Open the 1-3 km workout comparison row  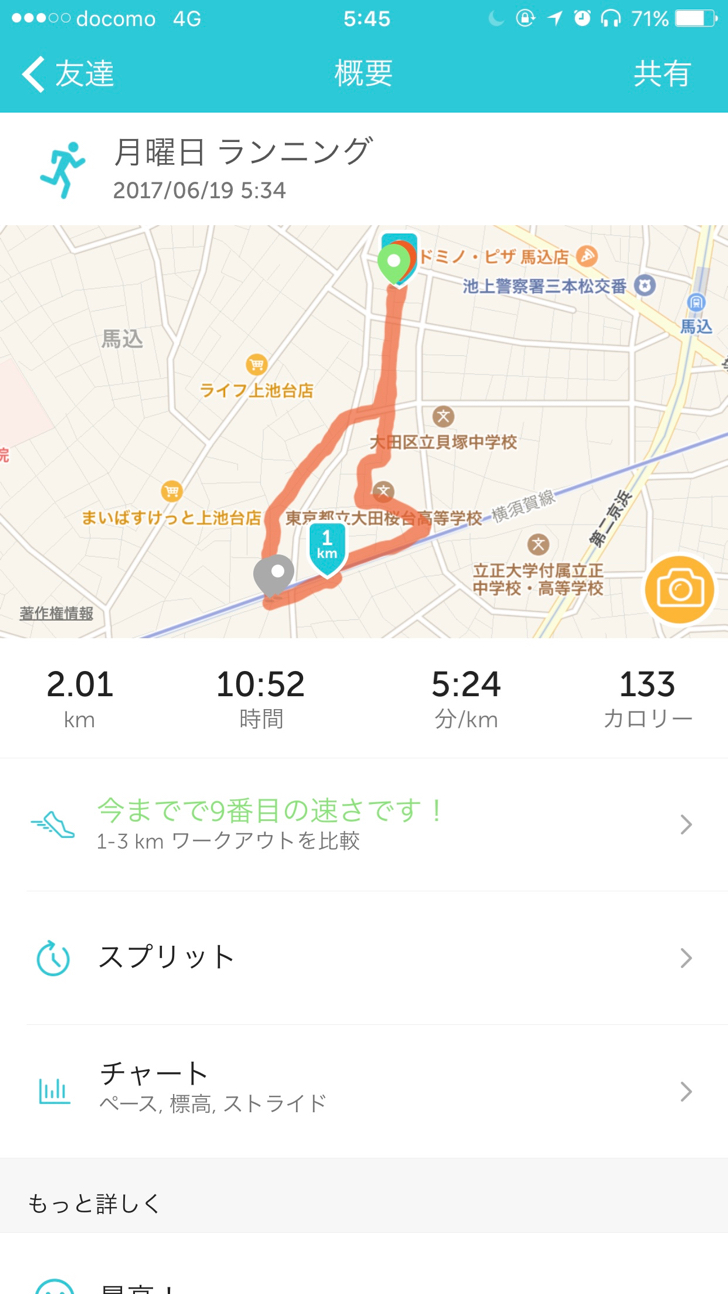click(364, 825)
